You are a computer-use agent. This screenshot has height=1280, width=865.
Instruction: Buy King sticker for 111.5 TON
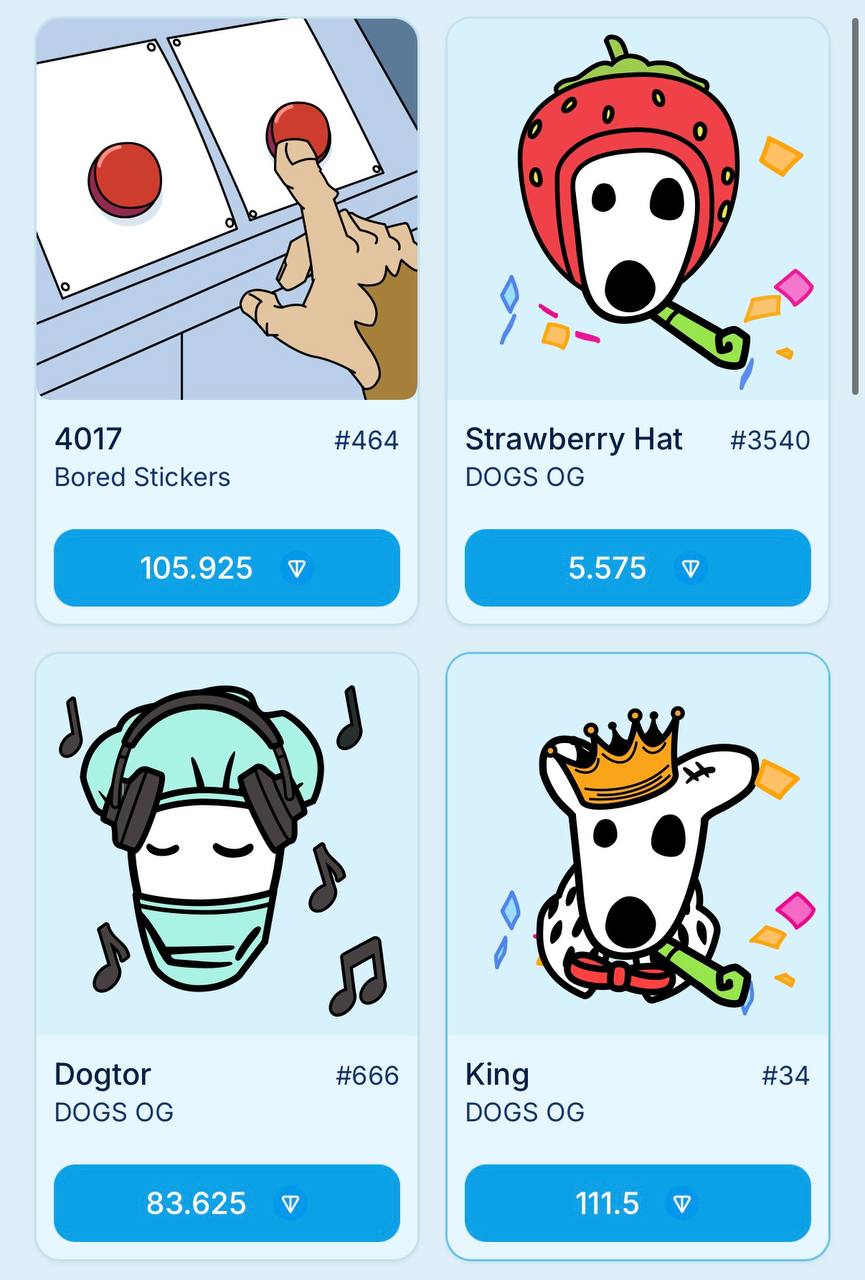[638, 1202]
